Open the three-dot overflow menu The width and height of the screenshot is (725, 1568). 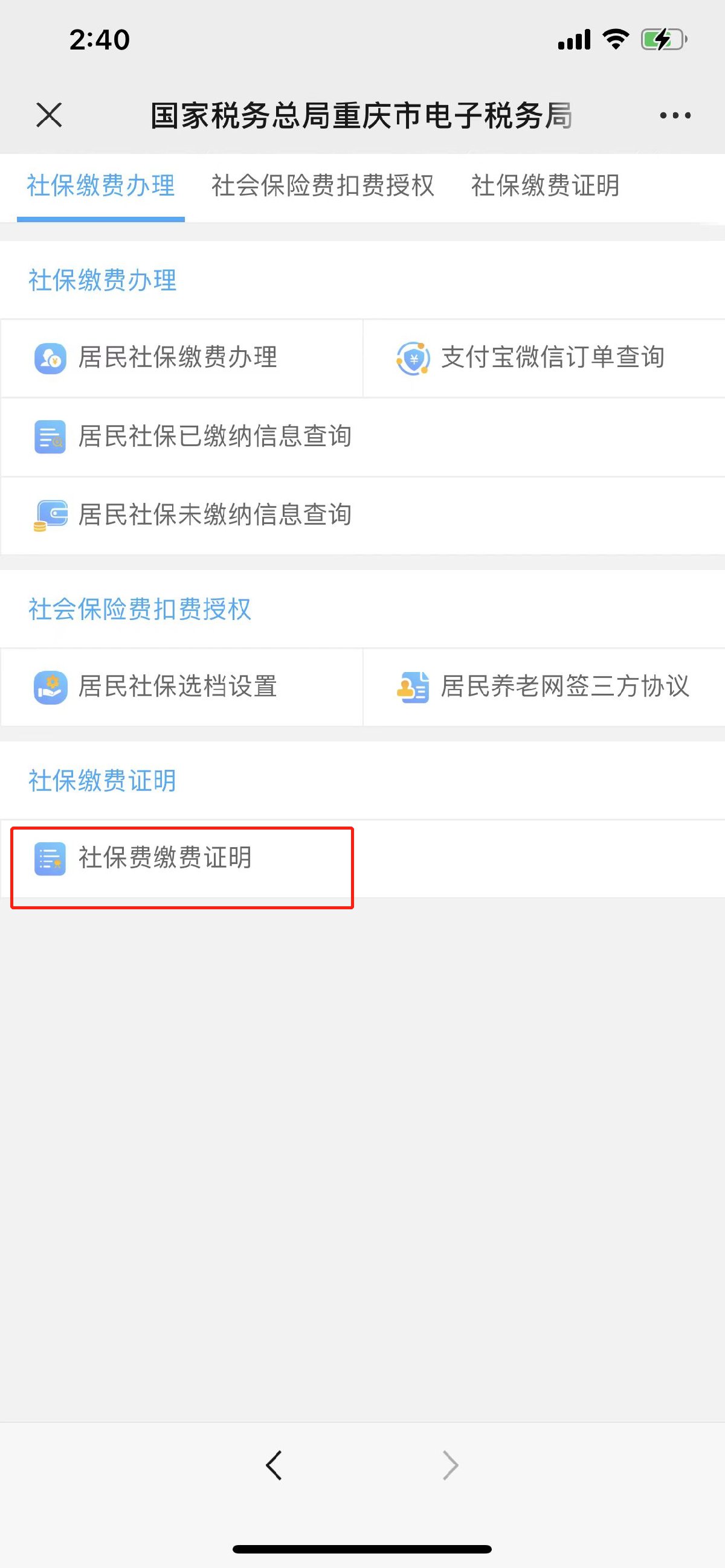pyautogui.click(x=675, y=115)
